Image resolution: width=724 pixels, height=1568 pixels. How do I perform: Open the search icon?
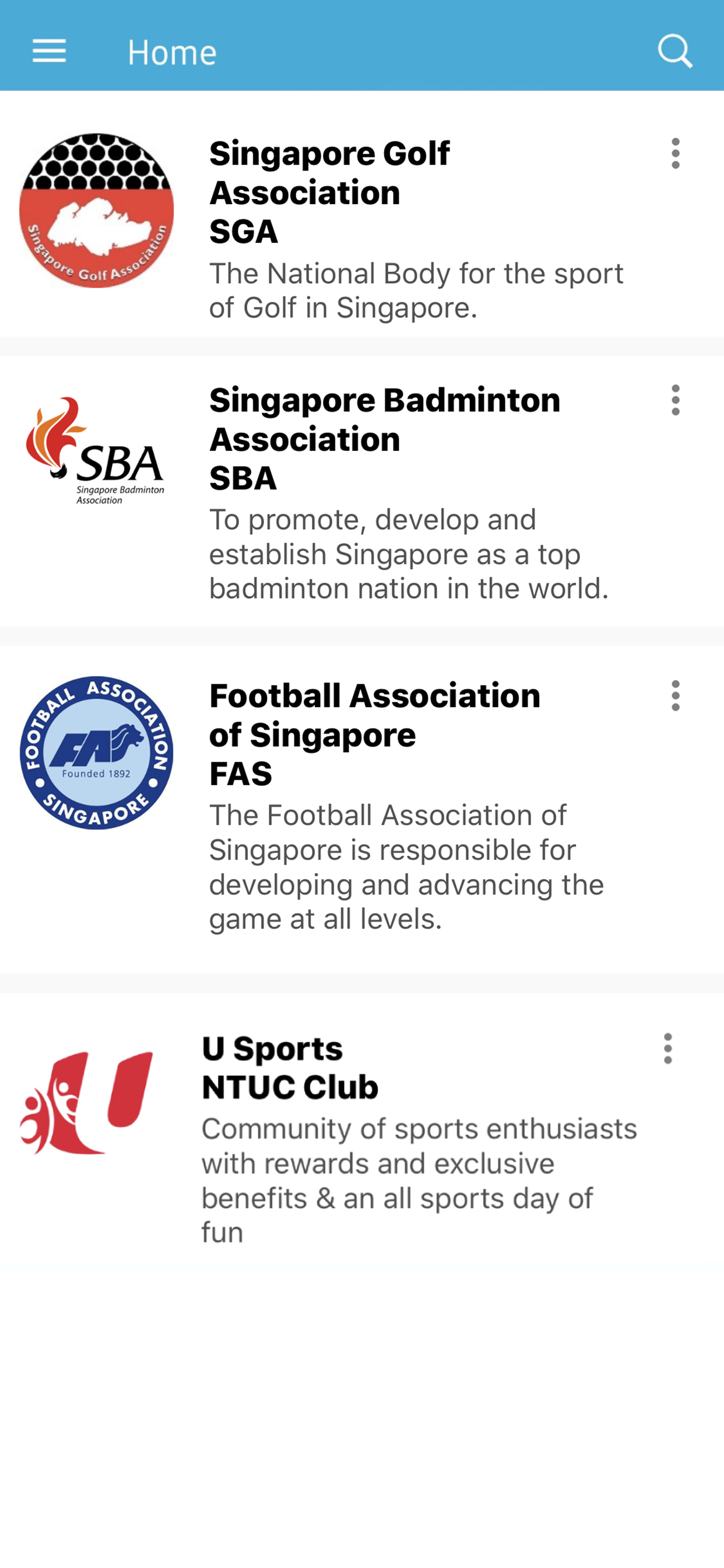point(674,51)
